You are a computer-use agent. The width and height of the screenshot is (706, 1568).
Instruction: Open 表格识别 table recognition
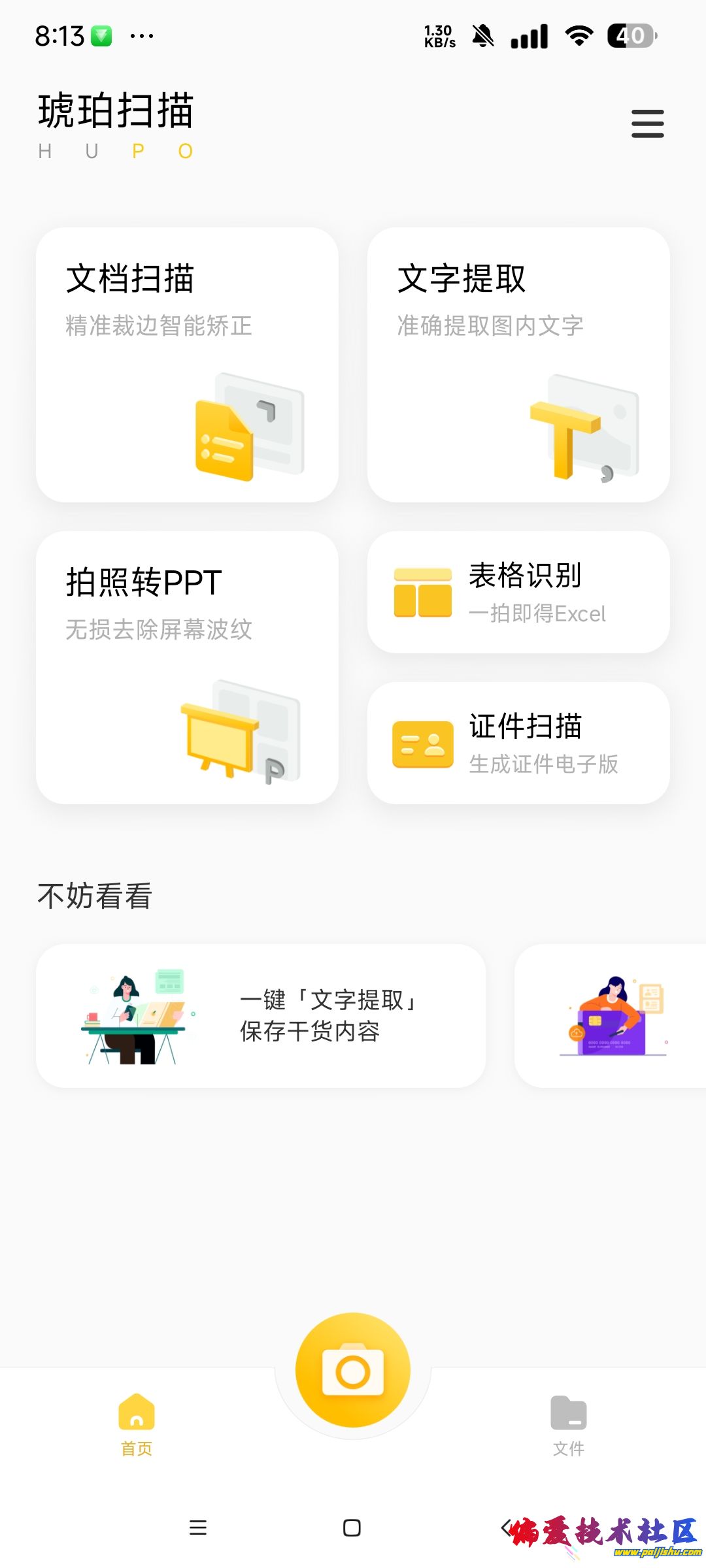518,592
